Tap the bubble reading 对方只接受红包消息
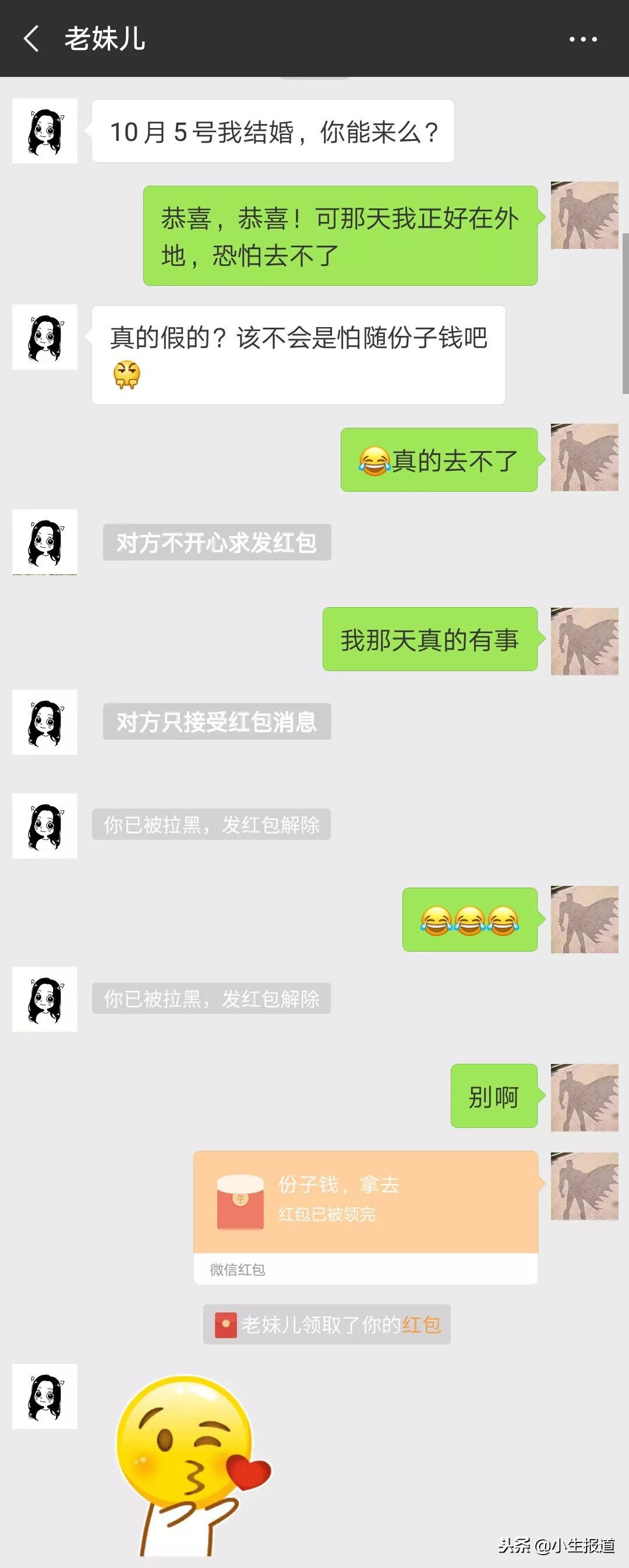This screenshot has height=1568, width=629. pyautogui.click(x=216, y=722)
